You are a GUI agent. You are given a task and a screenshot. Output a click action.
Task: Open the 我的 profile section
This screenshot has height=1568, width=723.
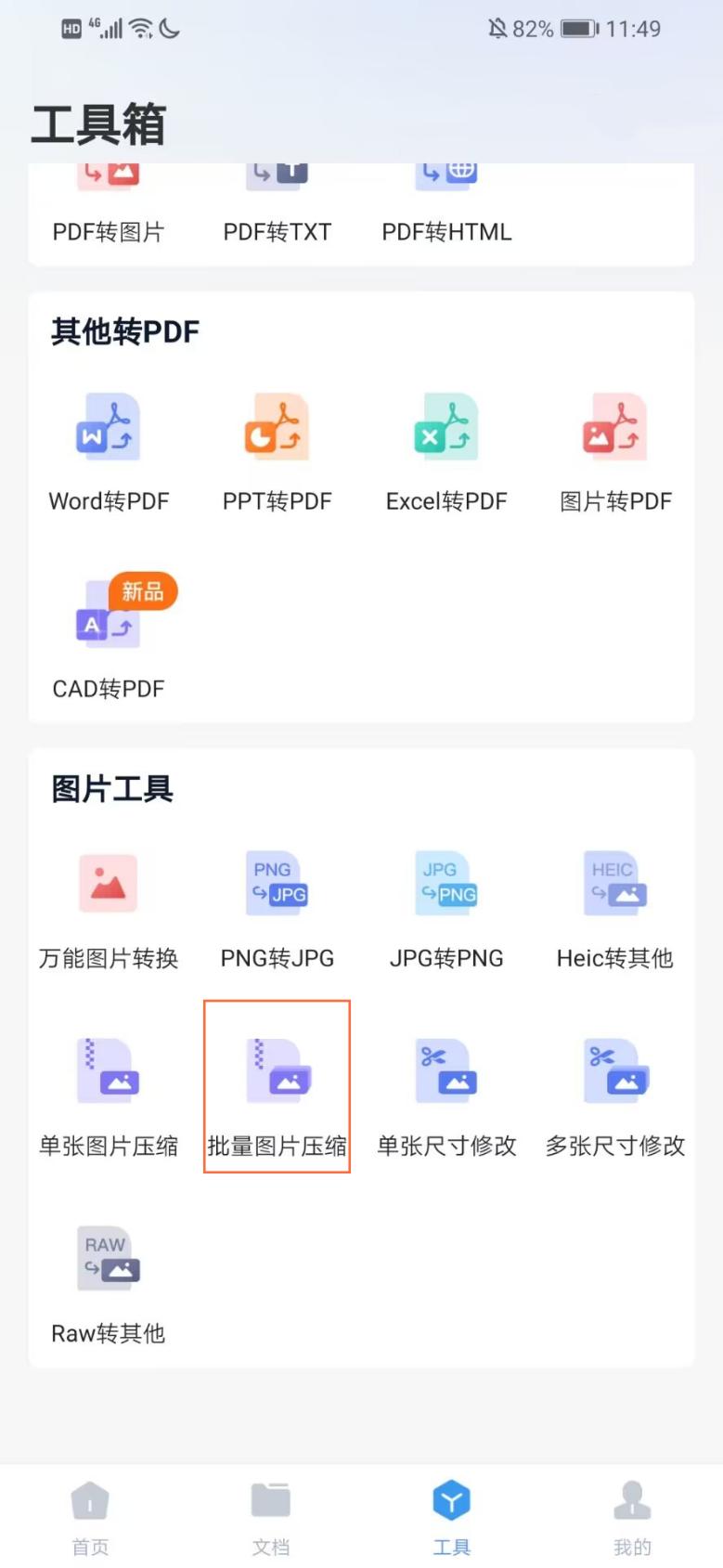[631, 1513]
